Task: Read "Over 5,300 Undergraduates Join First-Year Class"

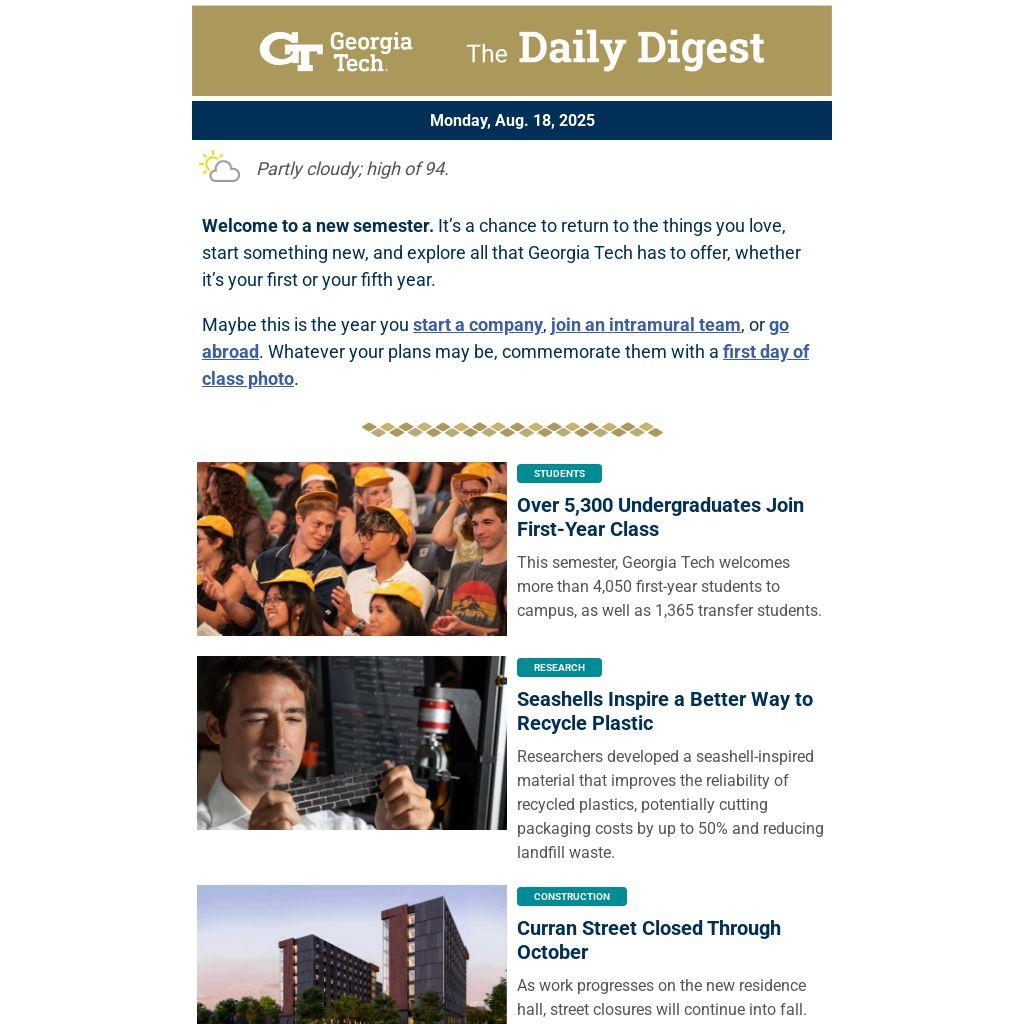Action: 660,517
